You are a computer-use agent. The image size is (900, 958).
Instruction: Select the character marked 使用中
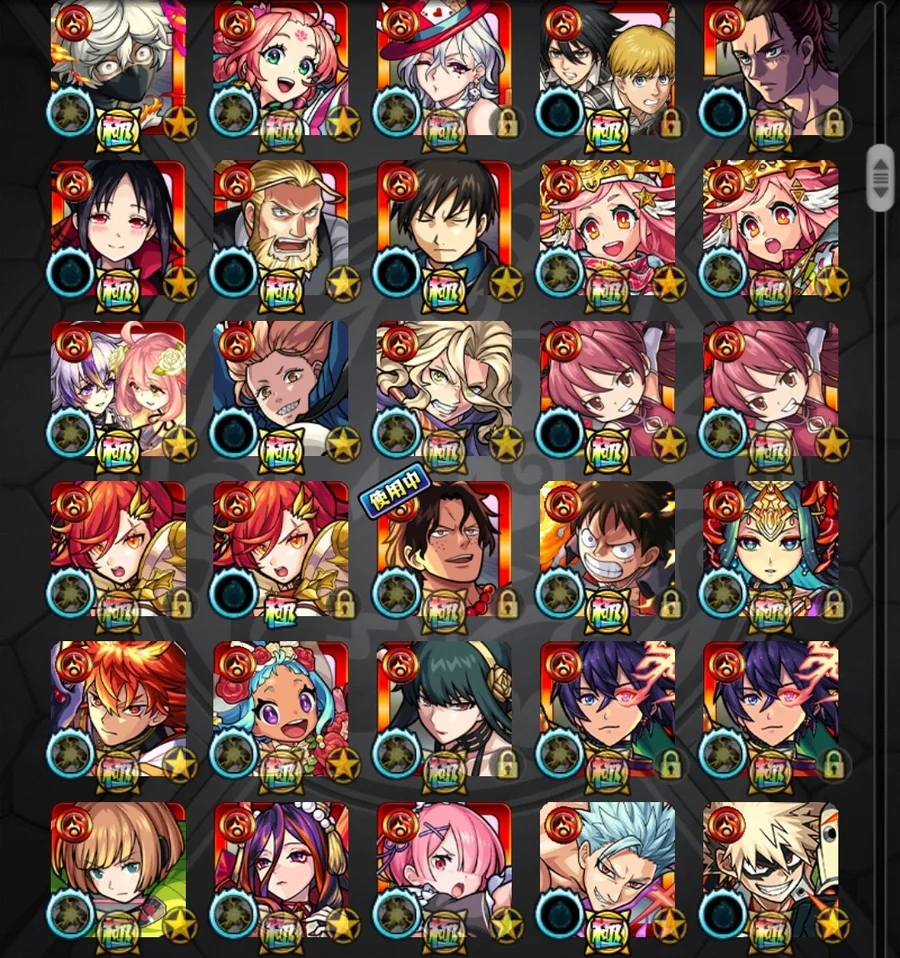click(444, 548)
